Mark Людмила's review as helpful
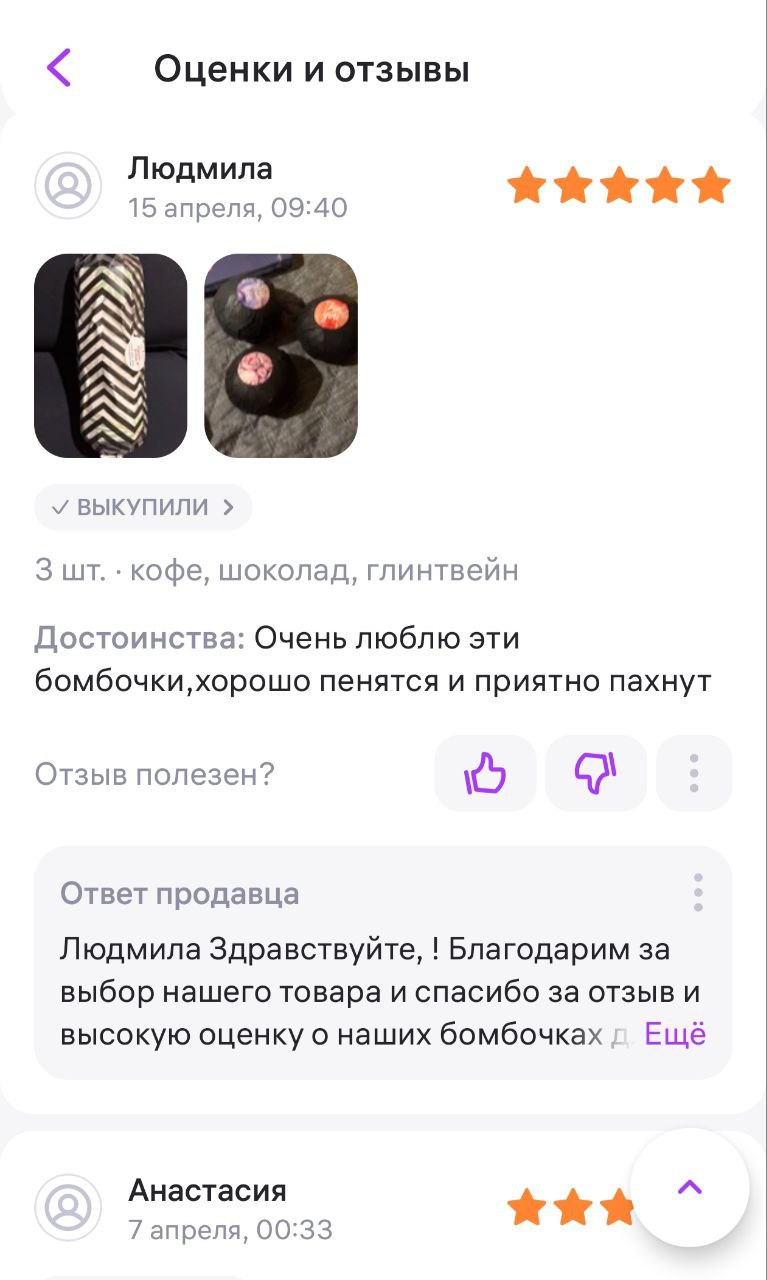This screenshot has width=767, height=1280. click(485, 773)
